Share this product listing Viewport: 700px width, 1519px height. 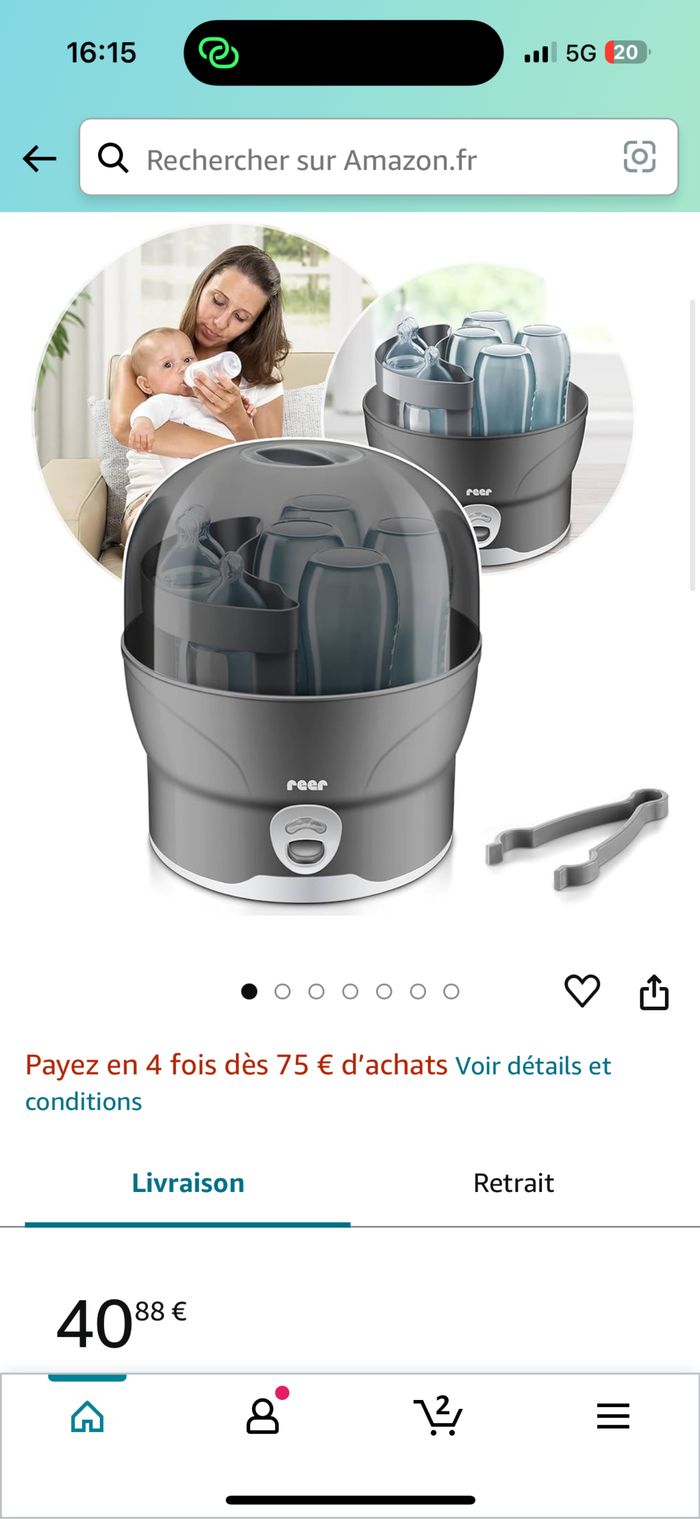[x=654, y=992]
